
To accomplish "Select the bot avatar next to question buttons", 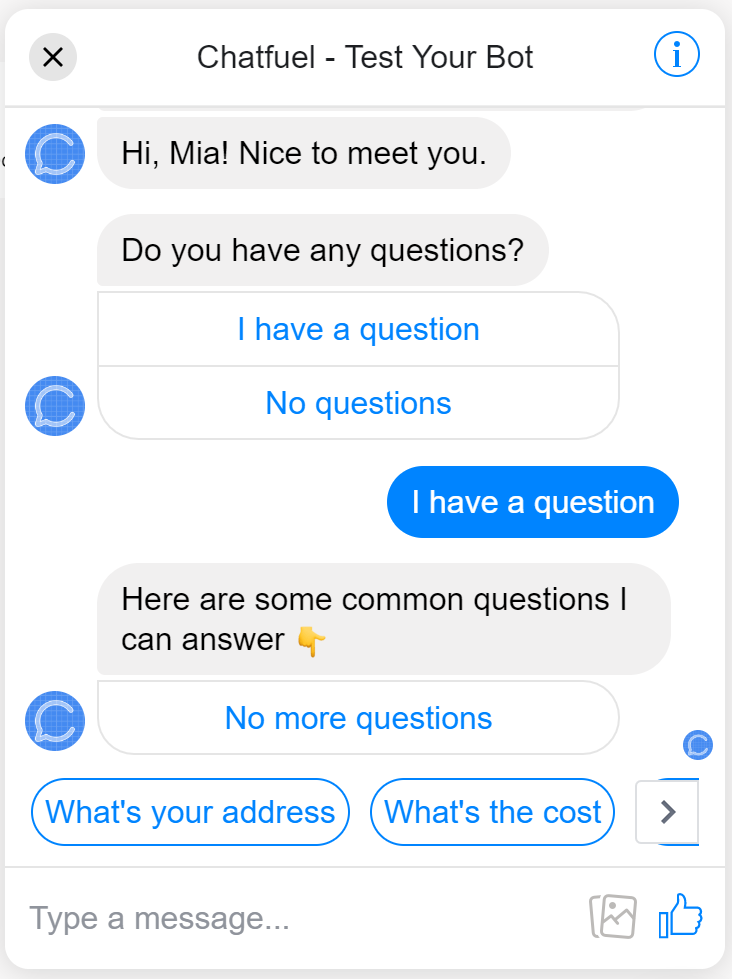I will point(54,406).
